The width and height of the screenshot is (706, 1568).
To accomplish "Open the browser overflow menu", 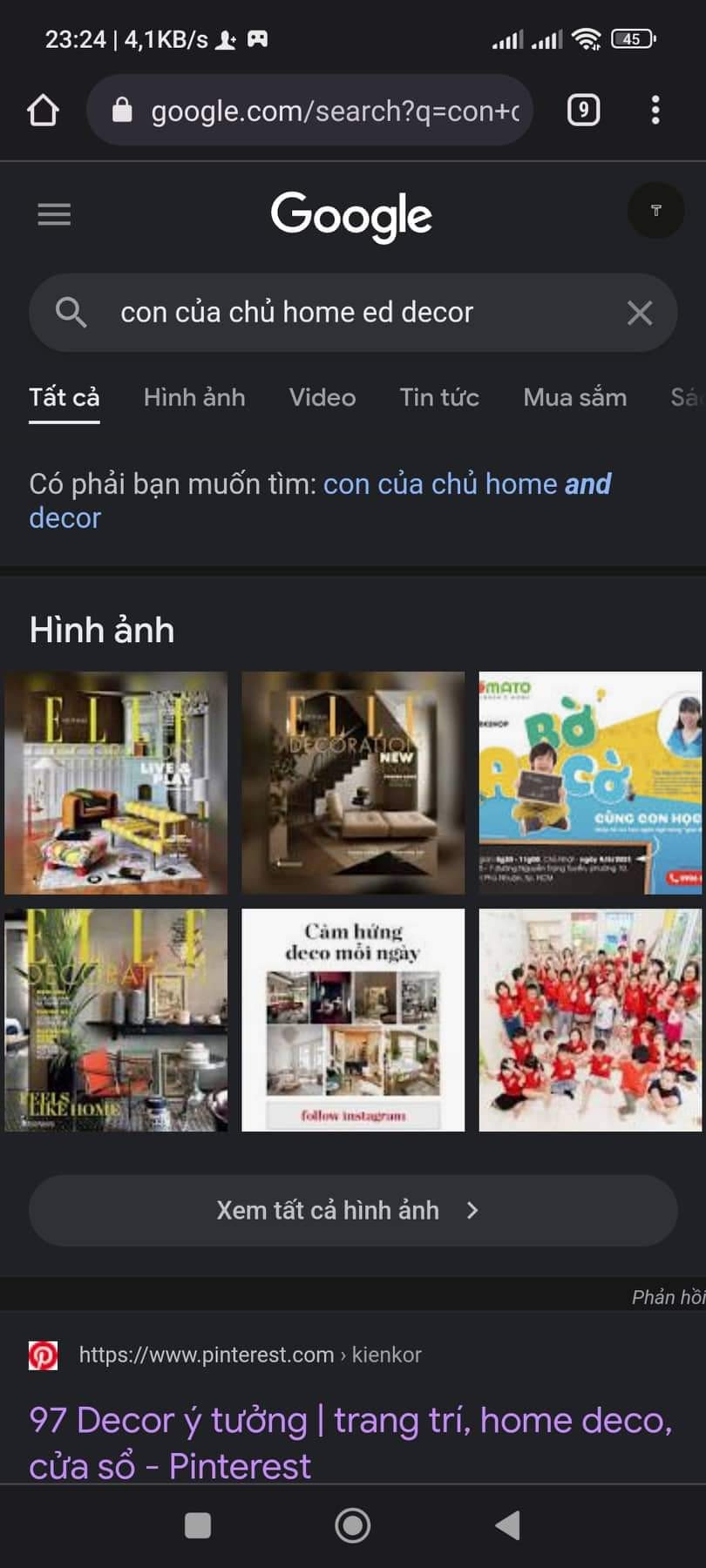I will point(655,111).
